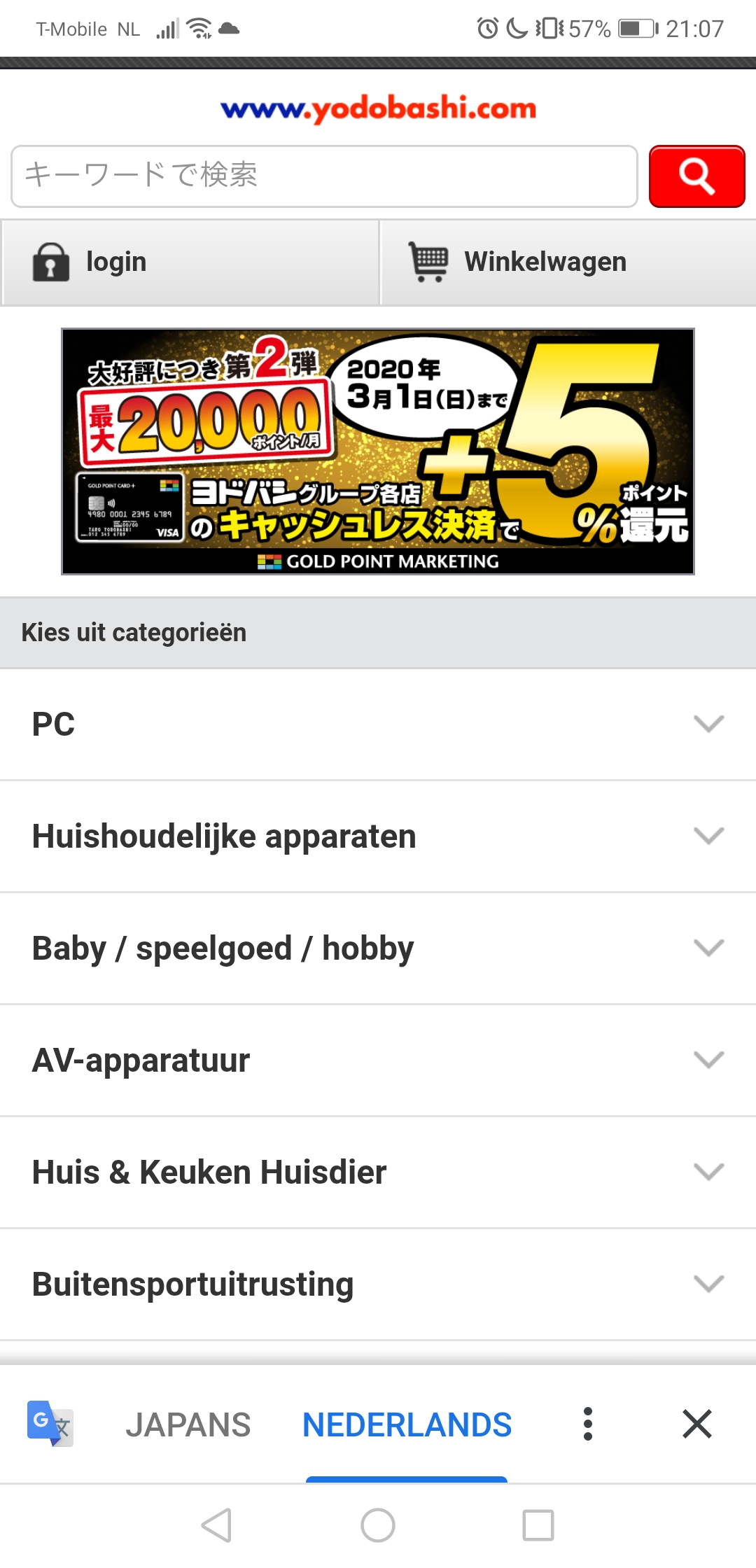Tap the red search button
Screen dimensions: 756x1568
point(696,176)
